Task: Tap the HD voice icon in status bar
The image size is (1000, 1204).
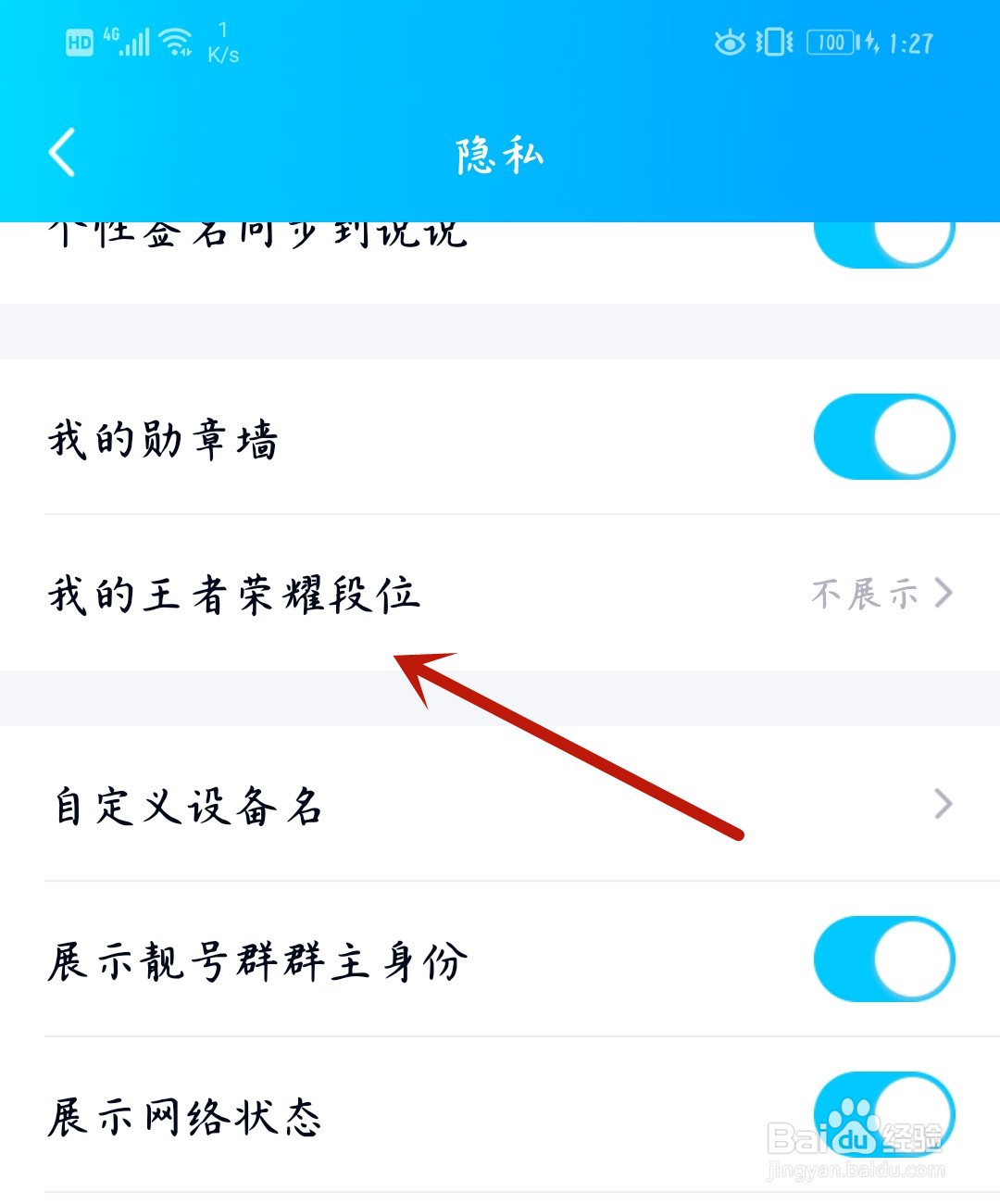Action: point(80,41)
